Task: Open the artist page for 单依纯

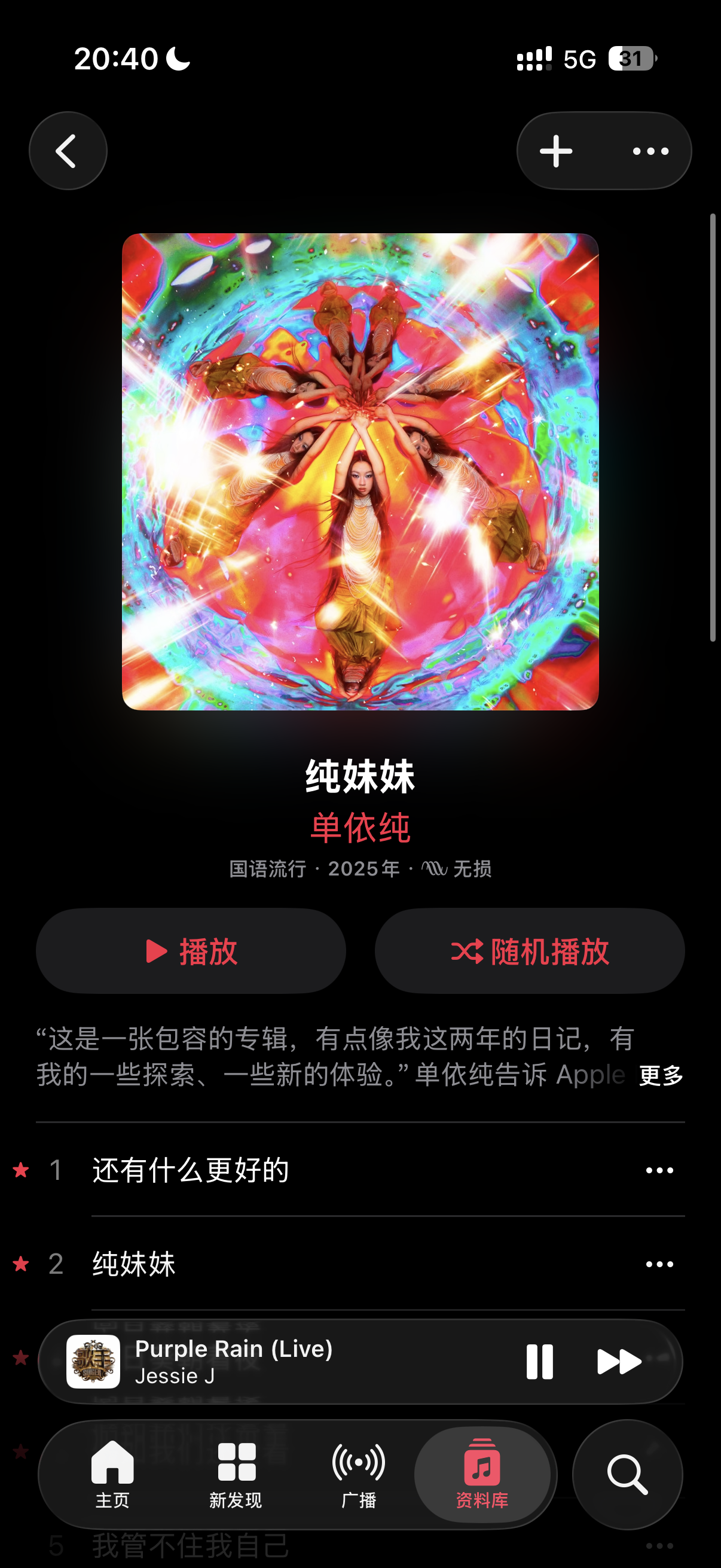Action: 360,828
